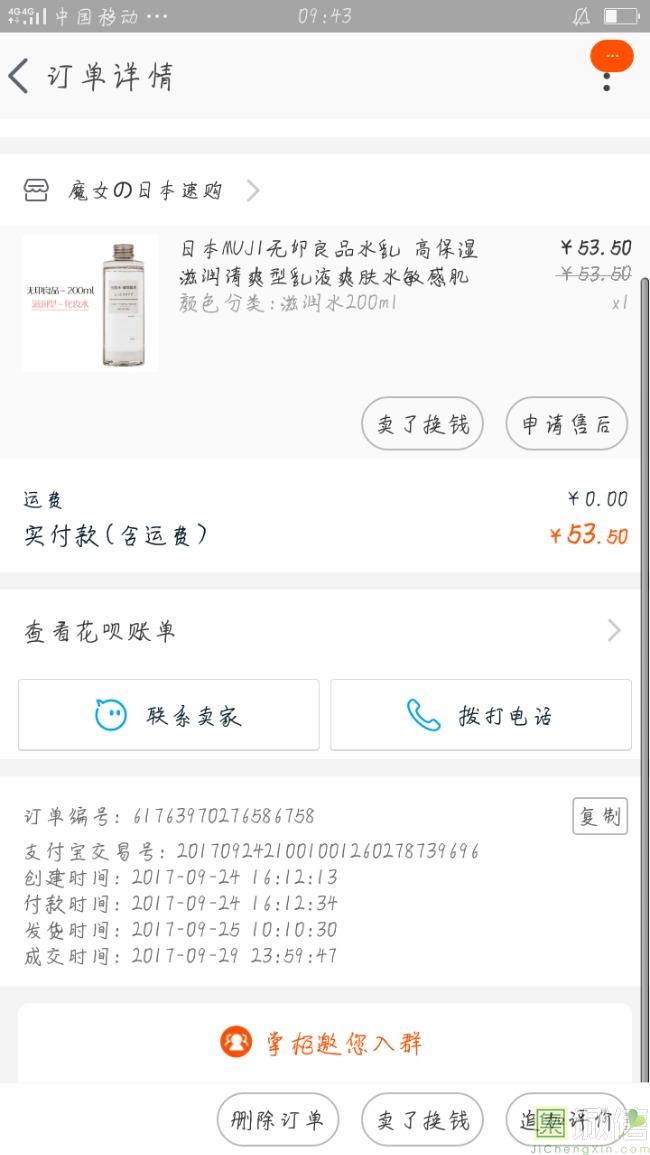
Task: Copy the order number with 复制
Action: (599, 816)
